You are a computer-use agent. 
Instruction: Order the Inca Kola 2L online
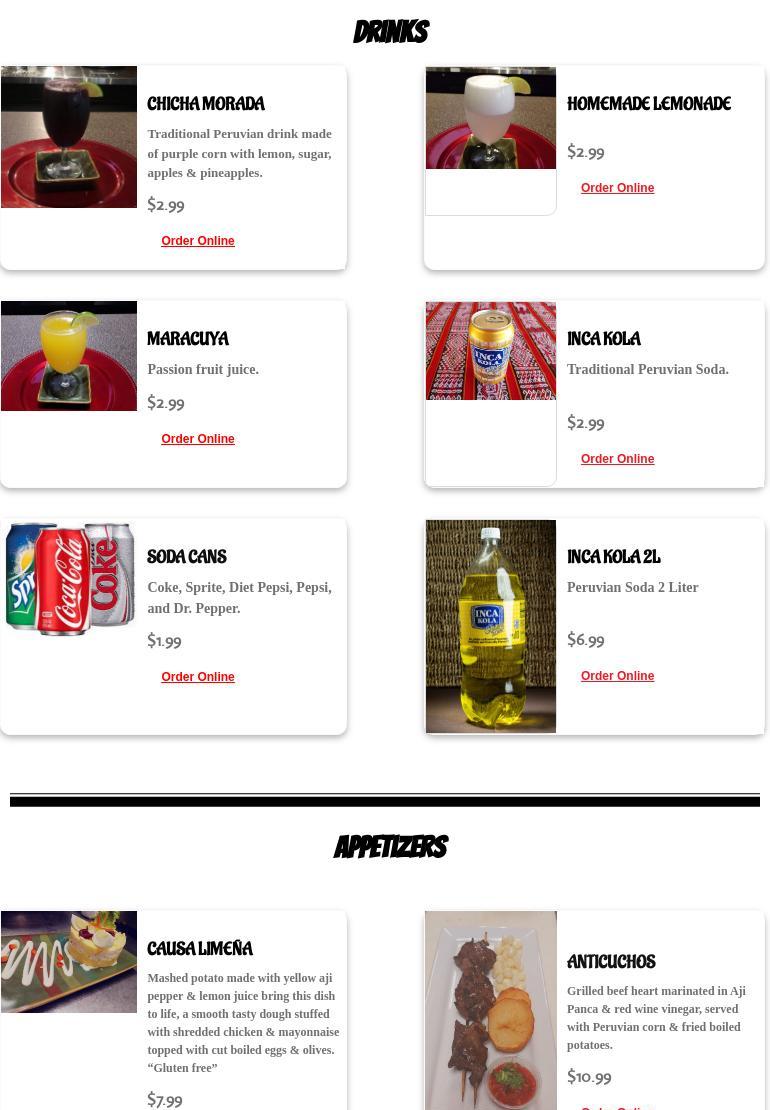[x=617, y=676]
